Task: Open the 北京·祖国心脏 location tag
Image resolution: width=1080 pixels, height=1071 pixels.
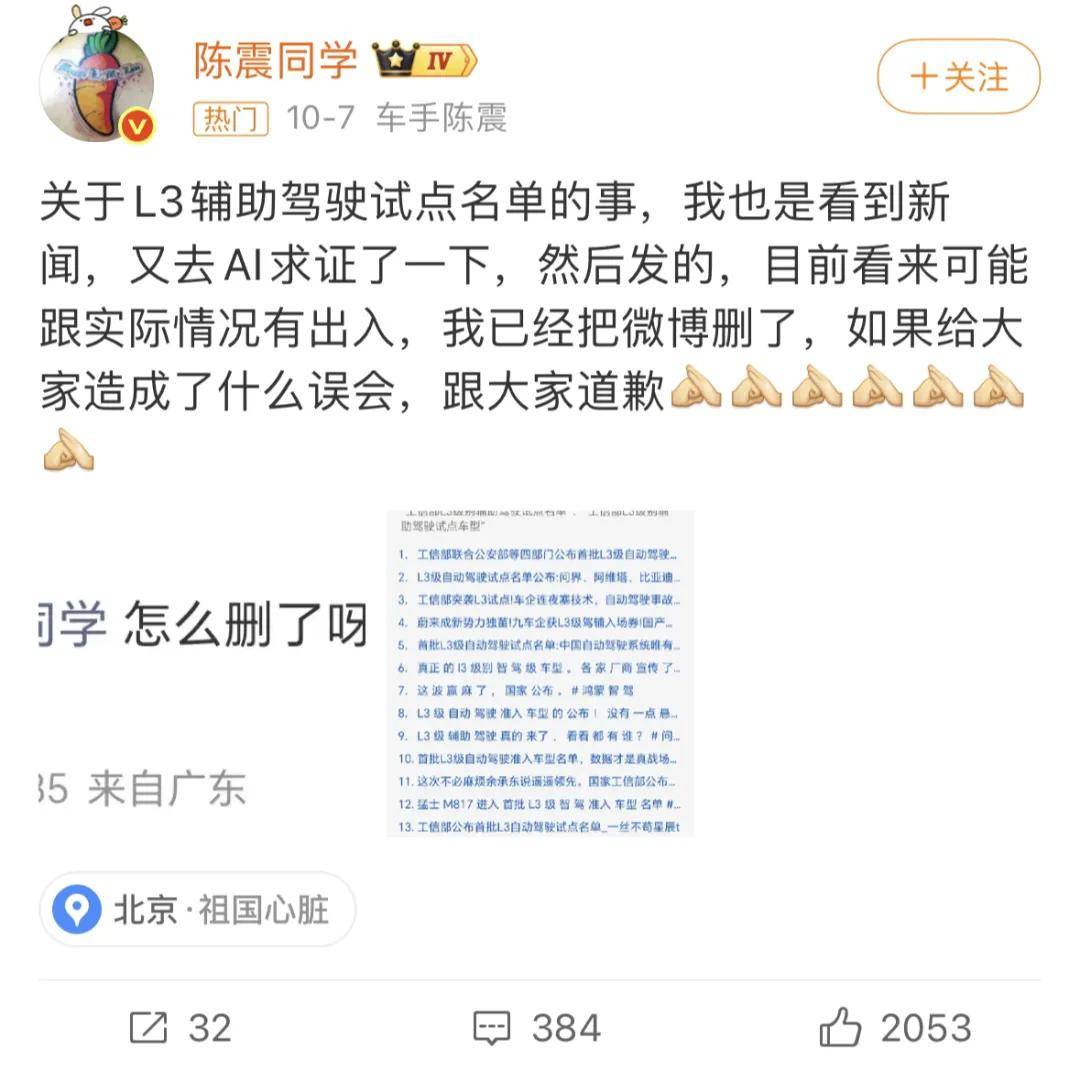Action: pos(197,910)
